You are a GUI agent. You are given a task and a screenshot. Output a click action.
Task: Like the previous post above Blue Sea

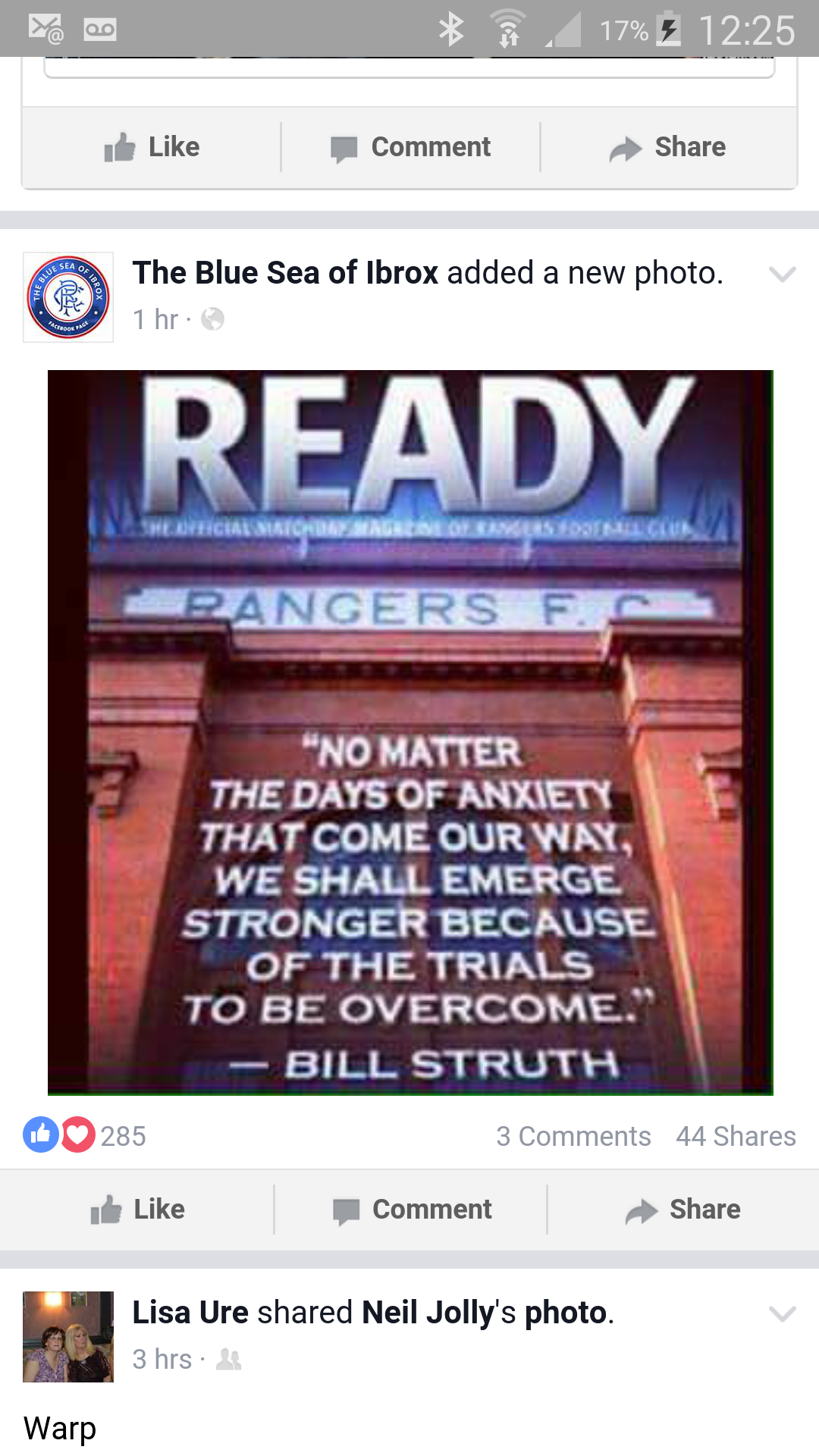coord(152,147)
